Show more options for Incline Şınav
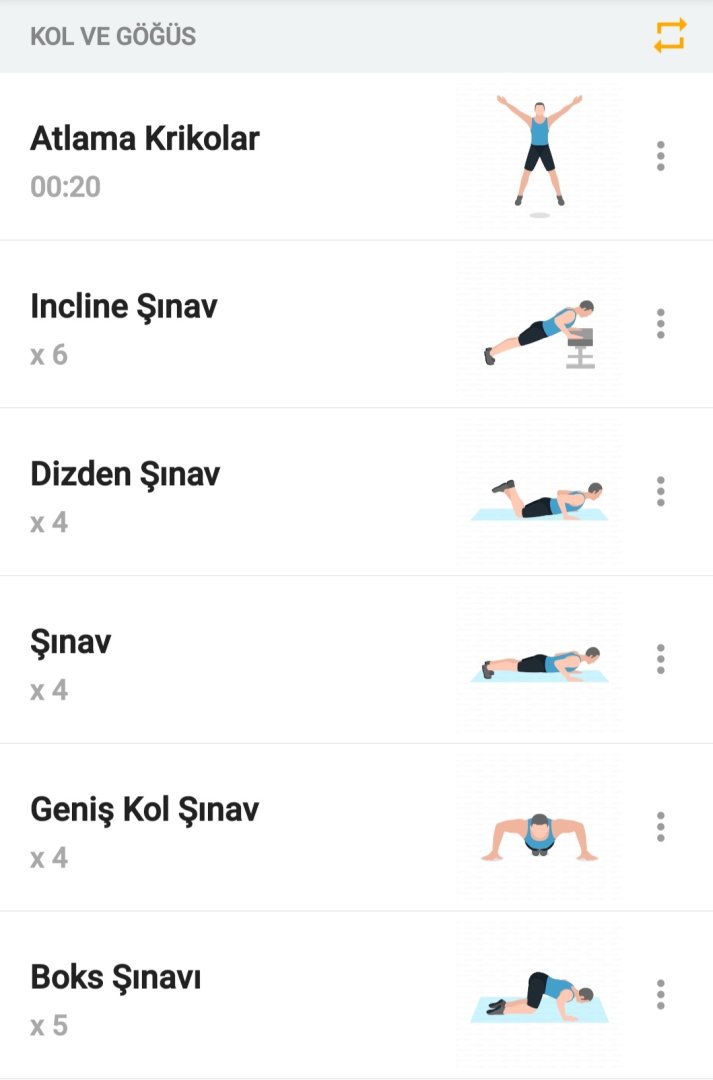Screen dimensions: 713x1080 point(660,324)
